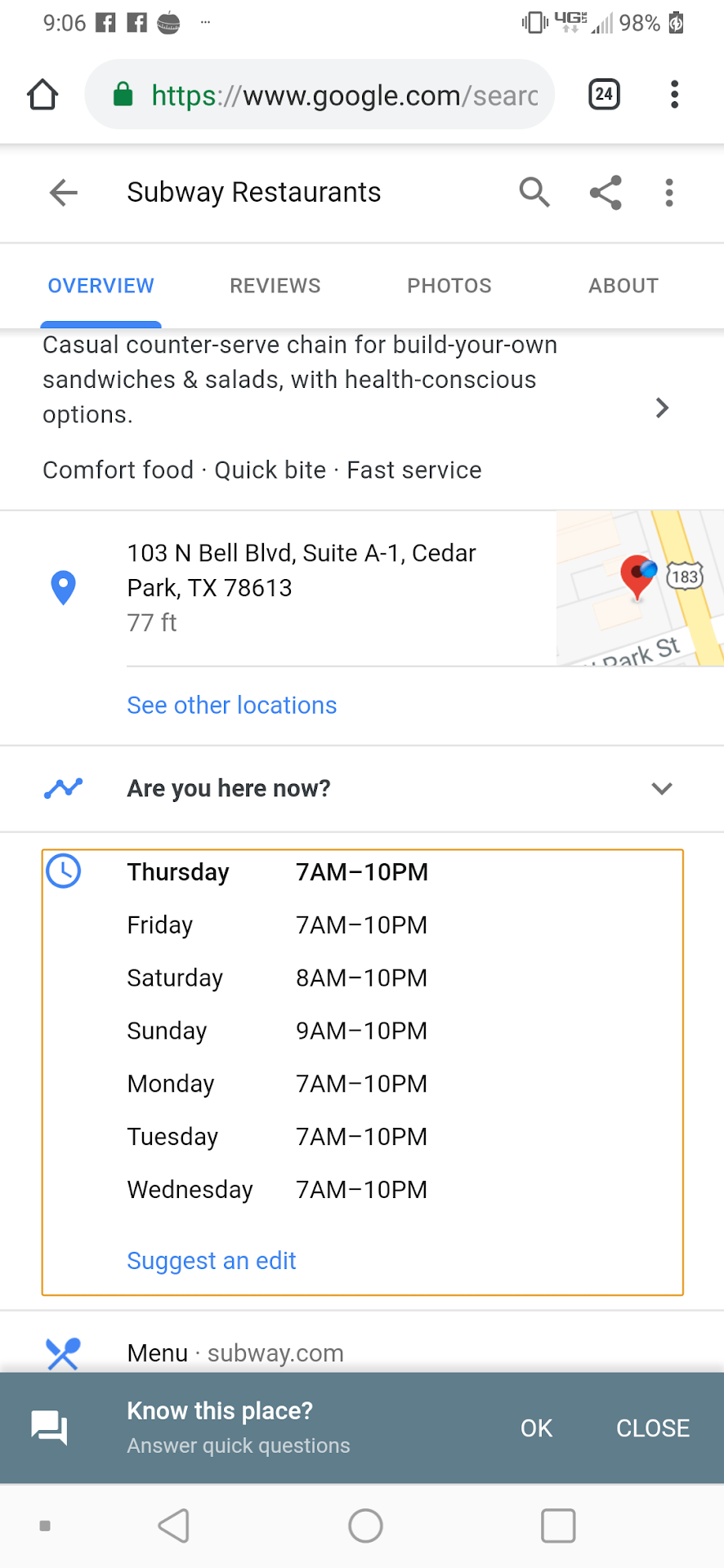Open the Menu on subway.com
Viewport: 724px width, 1568px height.
click(235, 1353)
